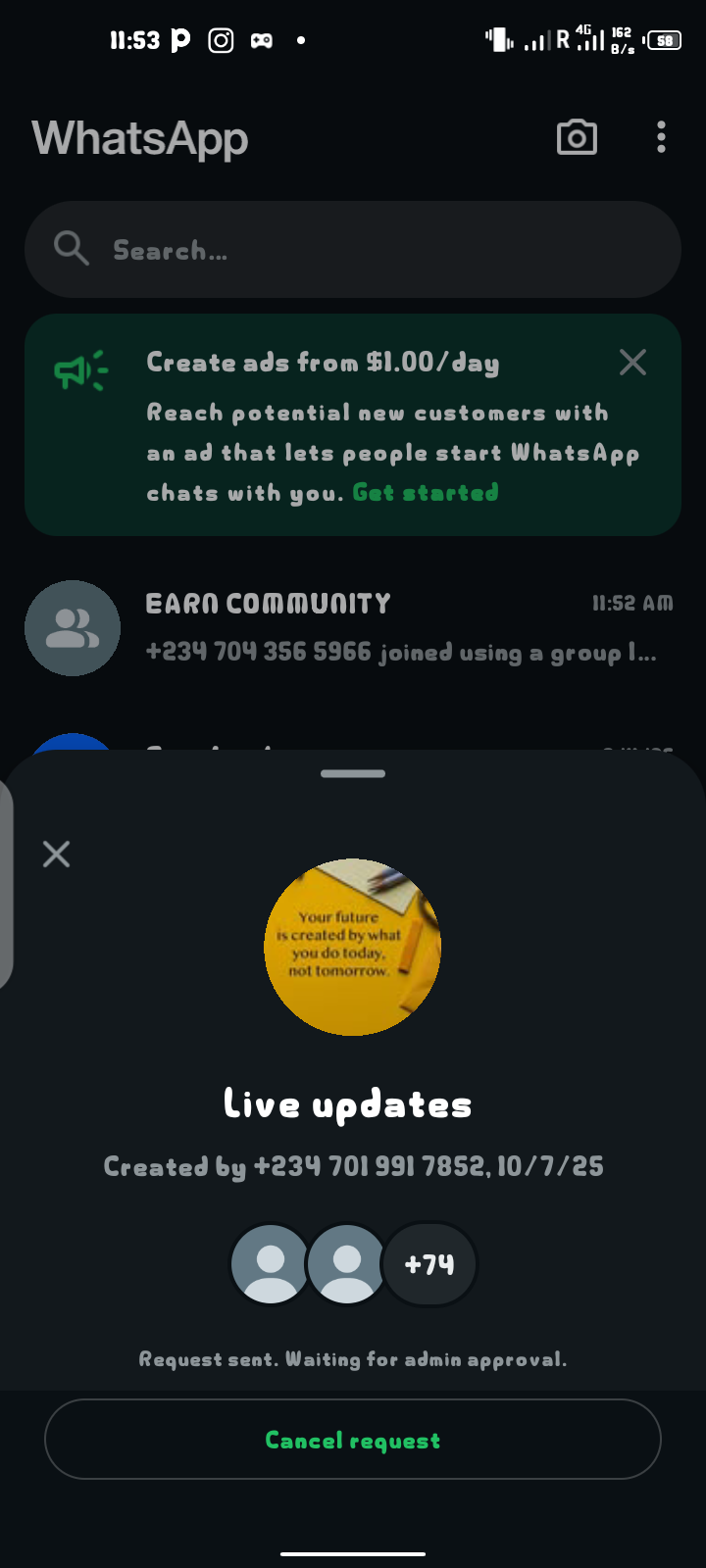Close the Live updates bottom sheet

[57, 855]
